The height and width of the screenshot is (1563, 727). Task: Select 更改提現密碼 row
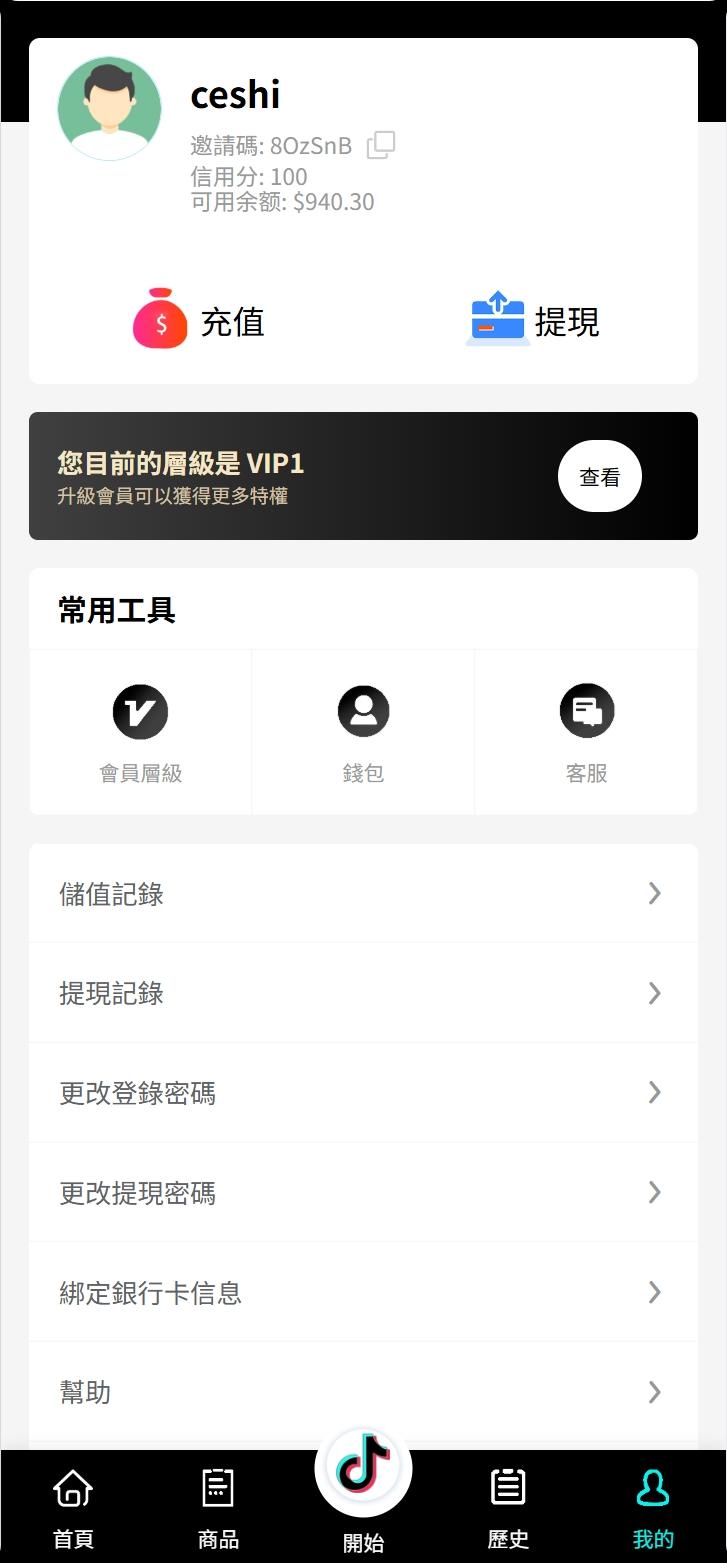pos(363,1193)
